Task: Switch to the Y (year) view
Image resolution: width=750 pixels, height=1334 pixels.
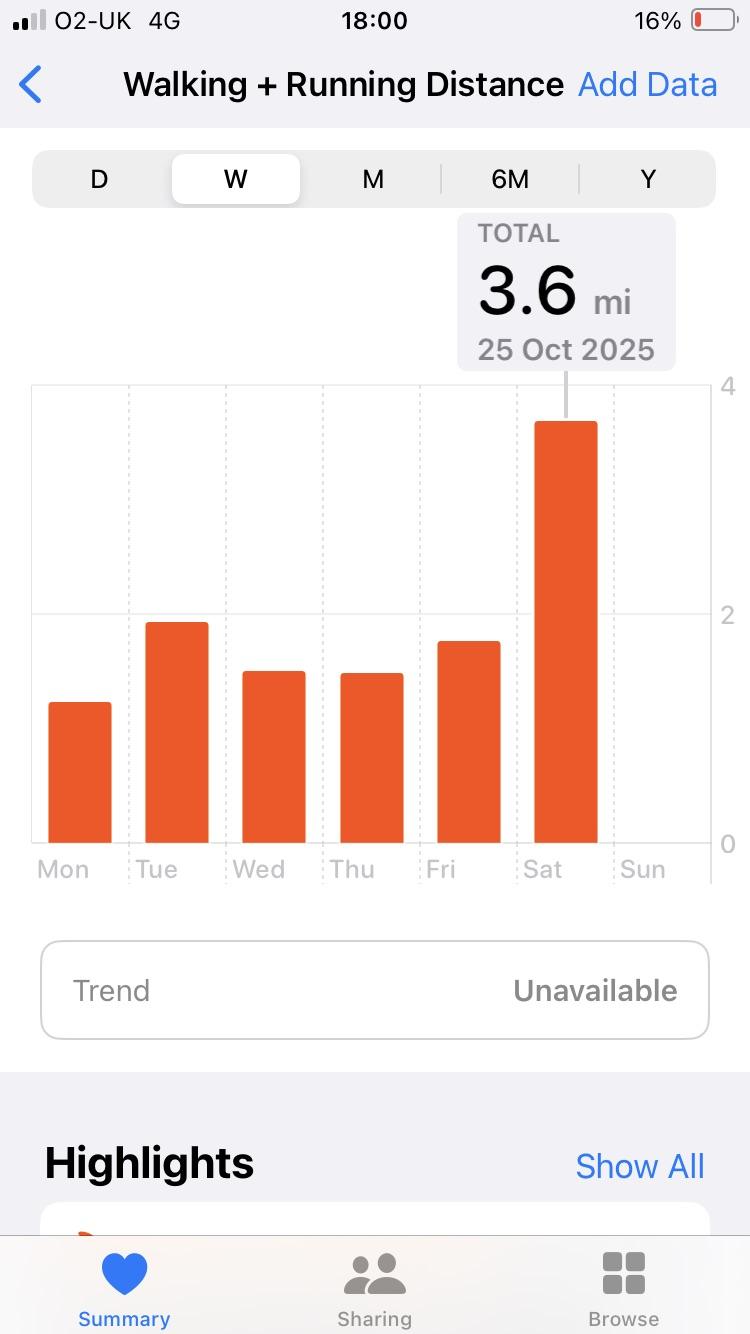Action: pyautogui.click(x=648, y=179)
